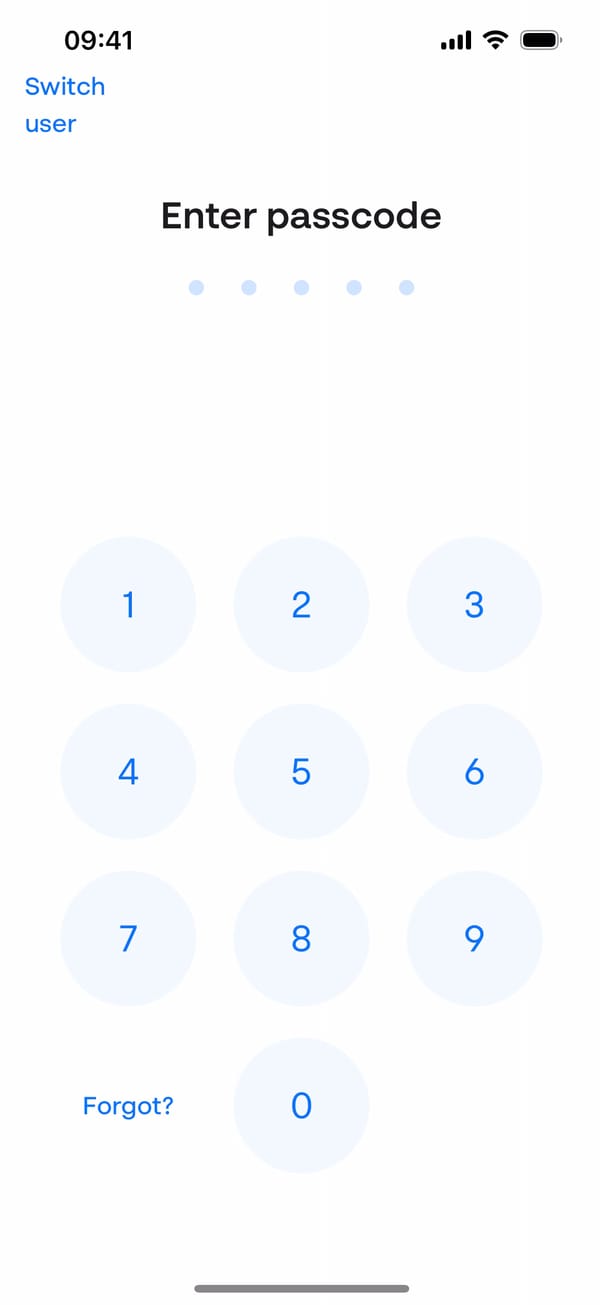603x1305 pixels.
Task: Open the Forgot? passcode link
Action: point(128,1105)
